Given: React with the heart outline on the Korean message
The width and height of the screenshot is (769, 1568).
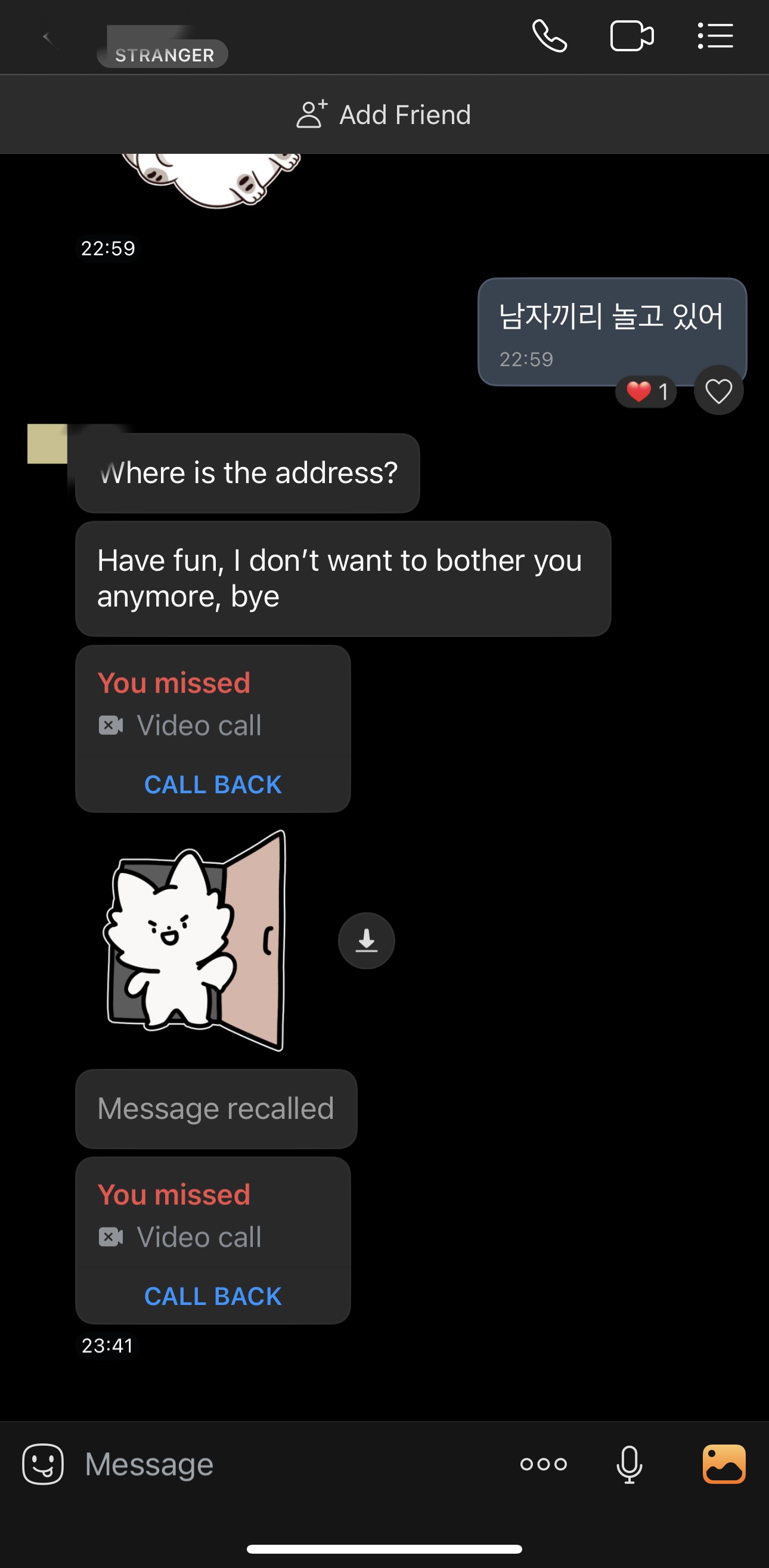Looking at the screenshot, I should click(x=718, y=391).
